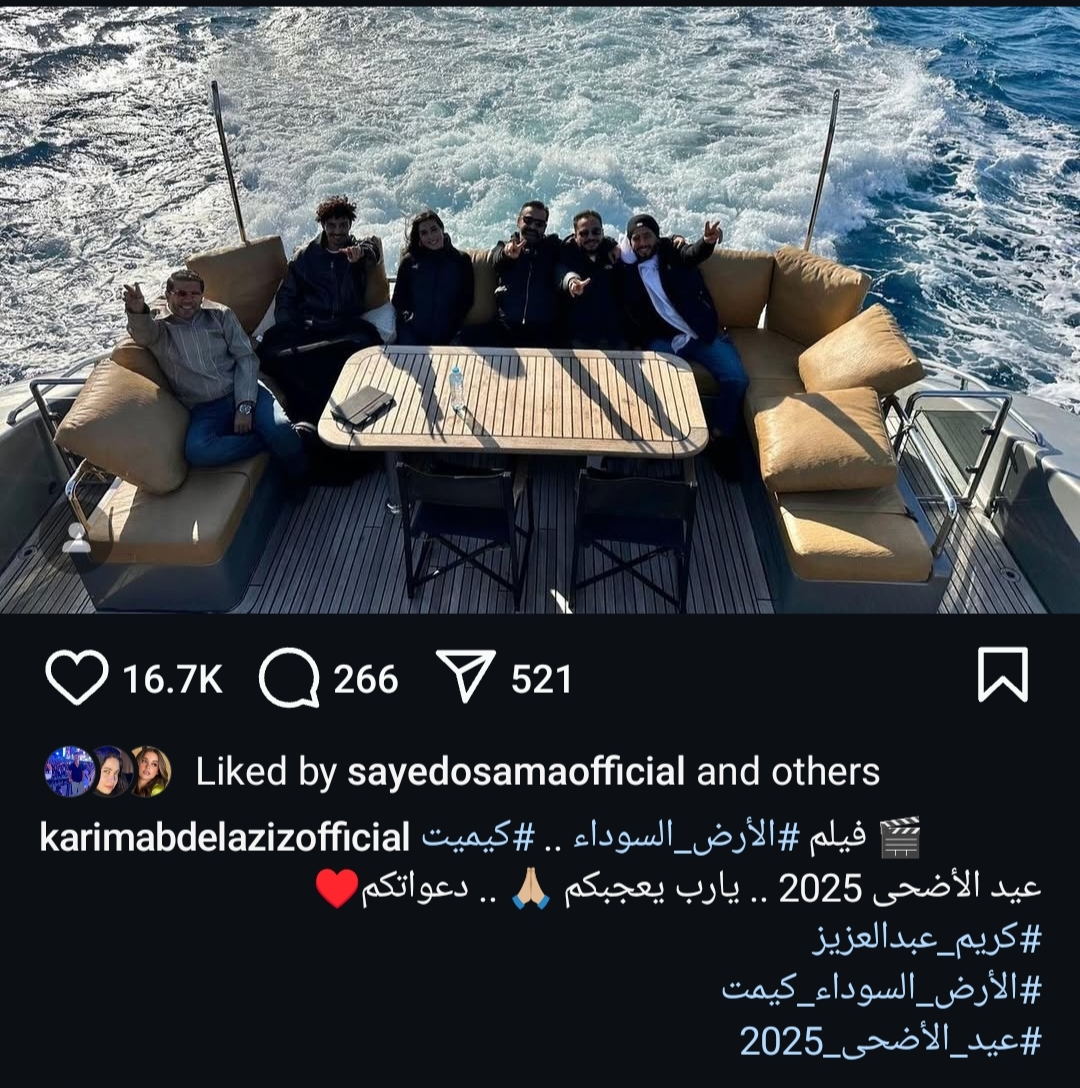The width and height of the screenshot is (1080, 1088).
Task: Open the comments on this post
Action: (289, 677)
